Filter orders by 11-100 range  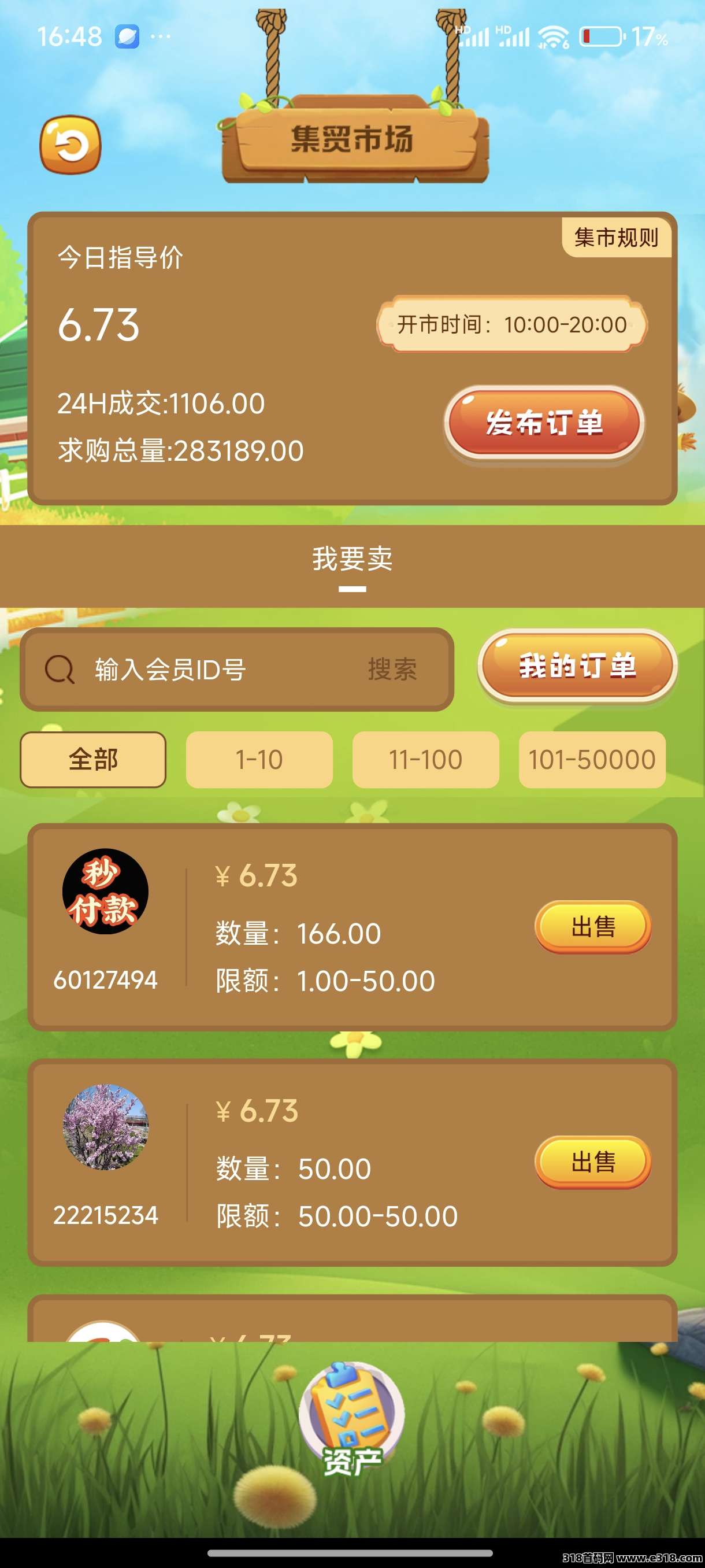pos(426,760)
